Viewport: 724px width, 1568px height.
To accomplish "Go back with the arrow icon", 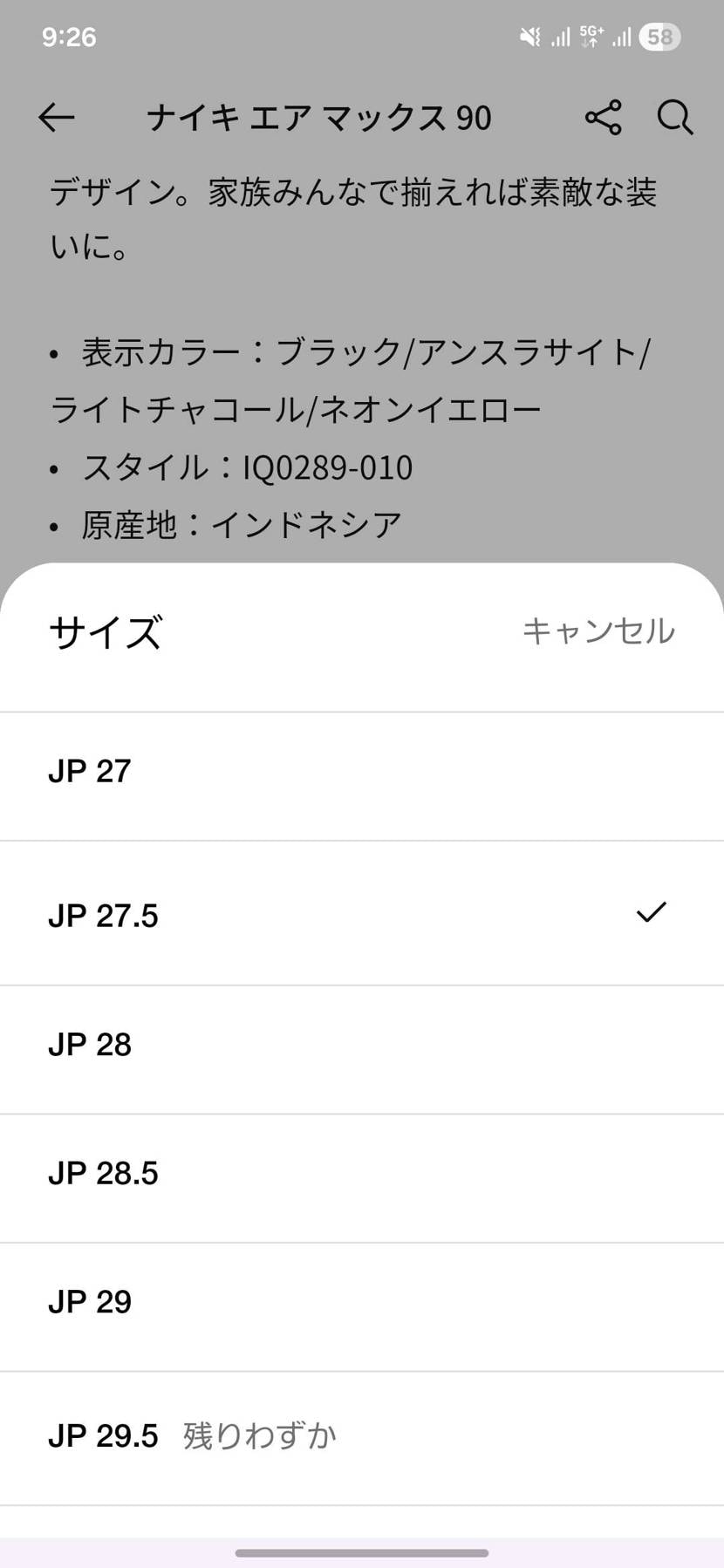I will [x=57, y=118].
